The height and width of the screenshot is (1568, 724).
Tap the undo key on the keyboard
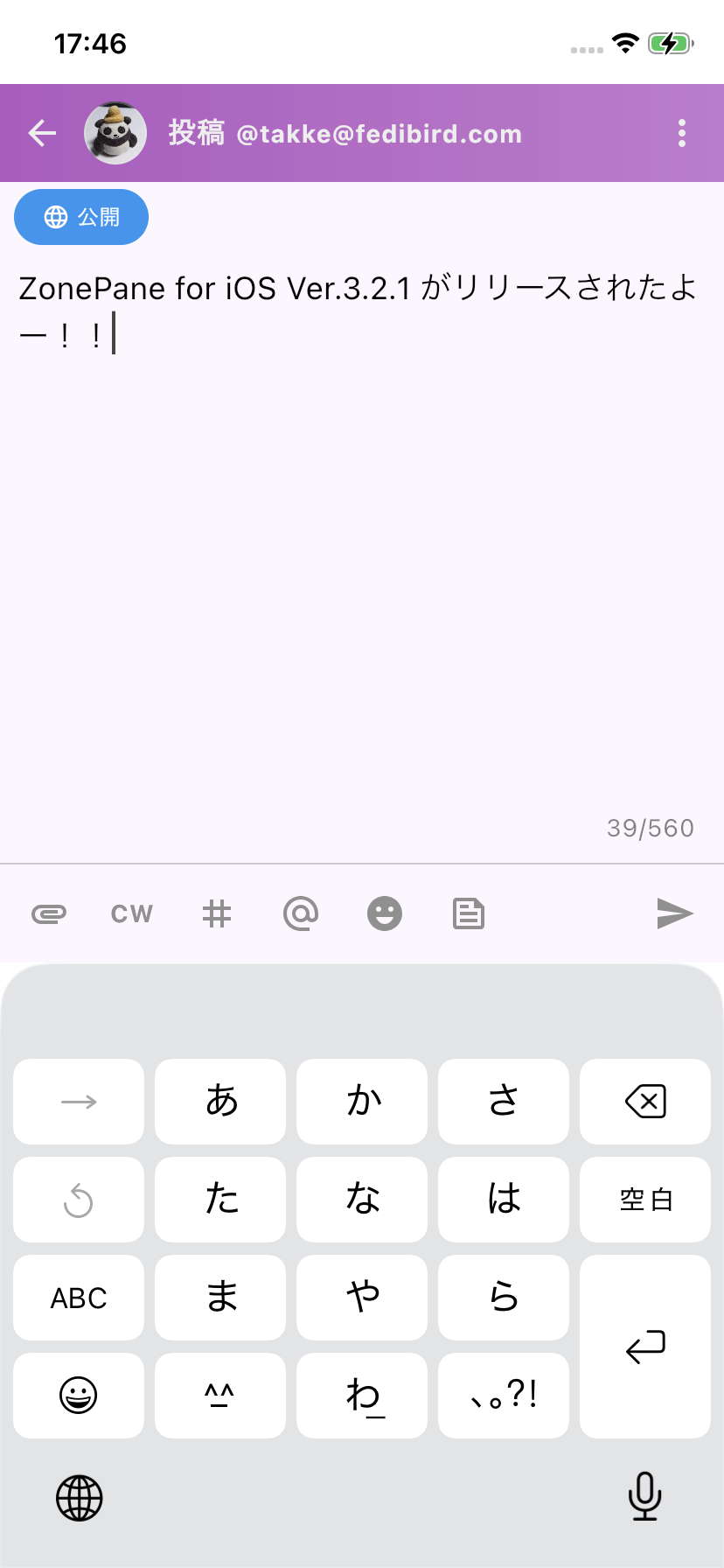[x=78, y=1200]
